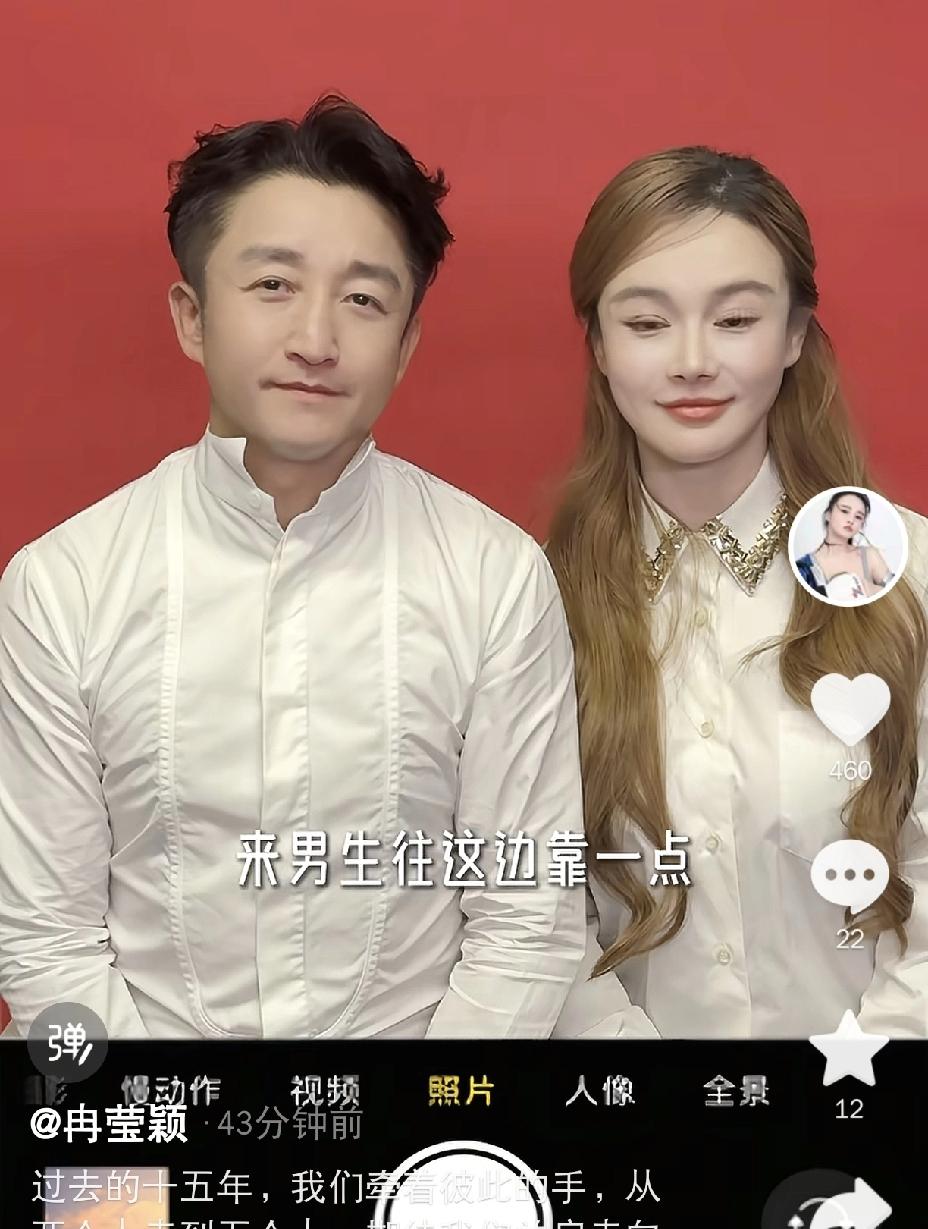Switch to the 视频 video mode

[327, 1089]
